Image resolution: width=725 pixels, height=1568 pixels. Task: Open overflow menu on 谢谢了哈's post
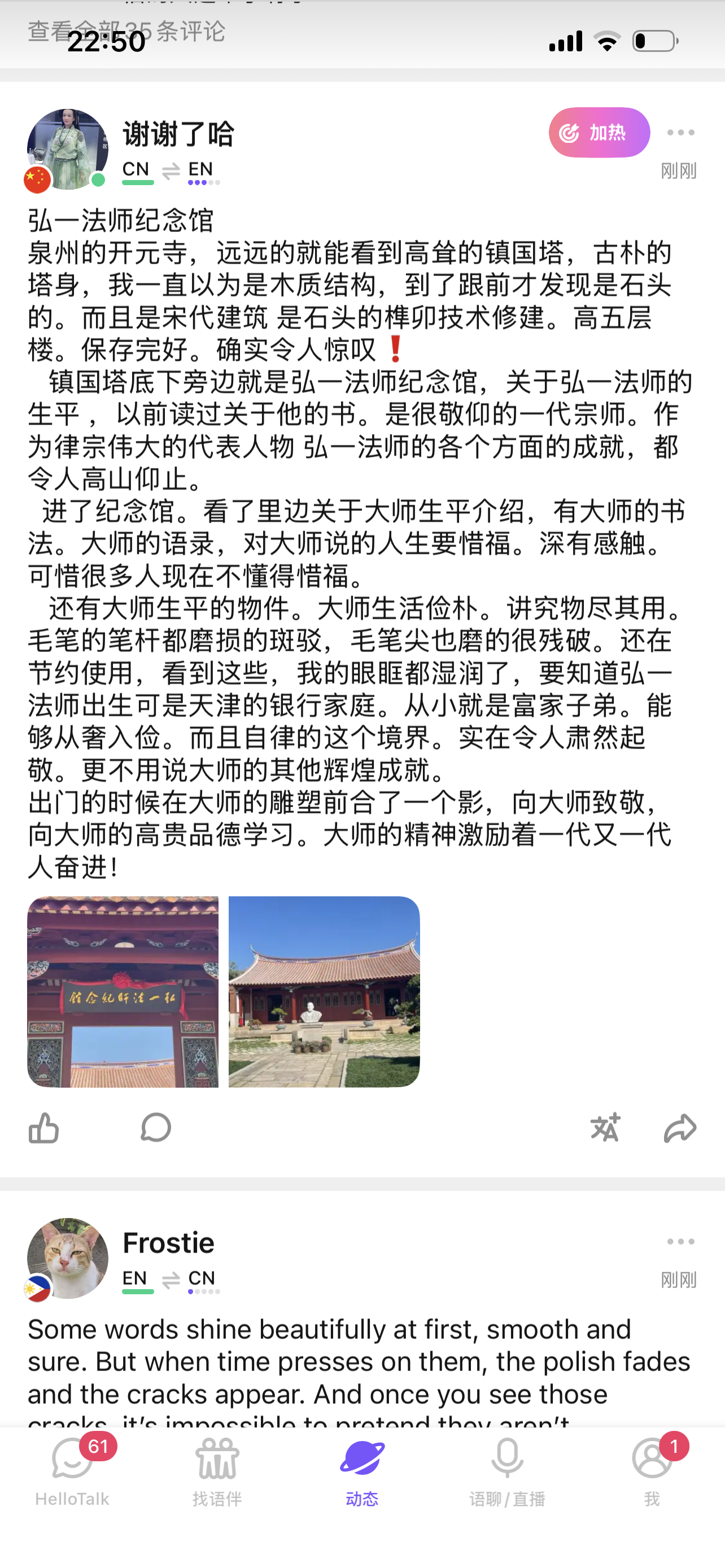point(680,133)
